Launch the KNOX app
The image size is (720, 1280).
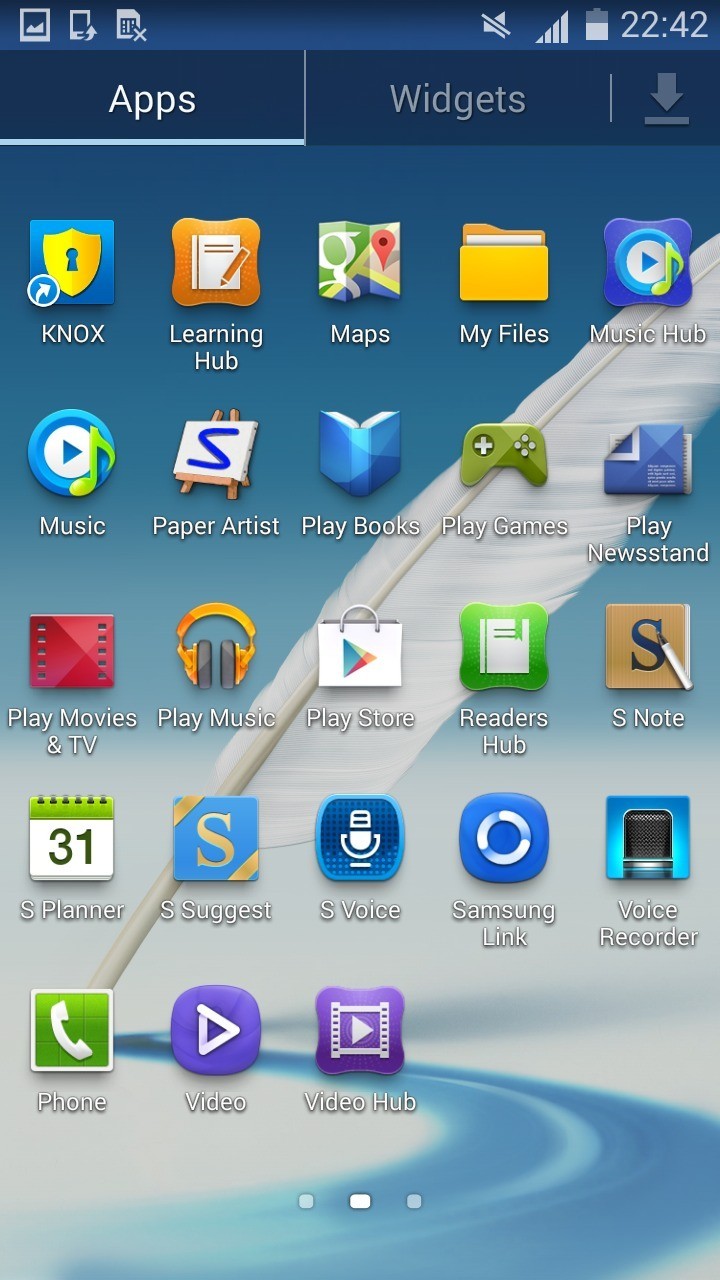[x=72, y=263]
